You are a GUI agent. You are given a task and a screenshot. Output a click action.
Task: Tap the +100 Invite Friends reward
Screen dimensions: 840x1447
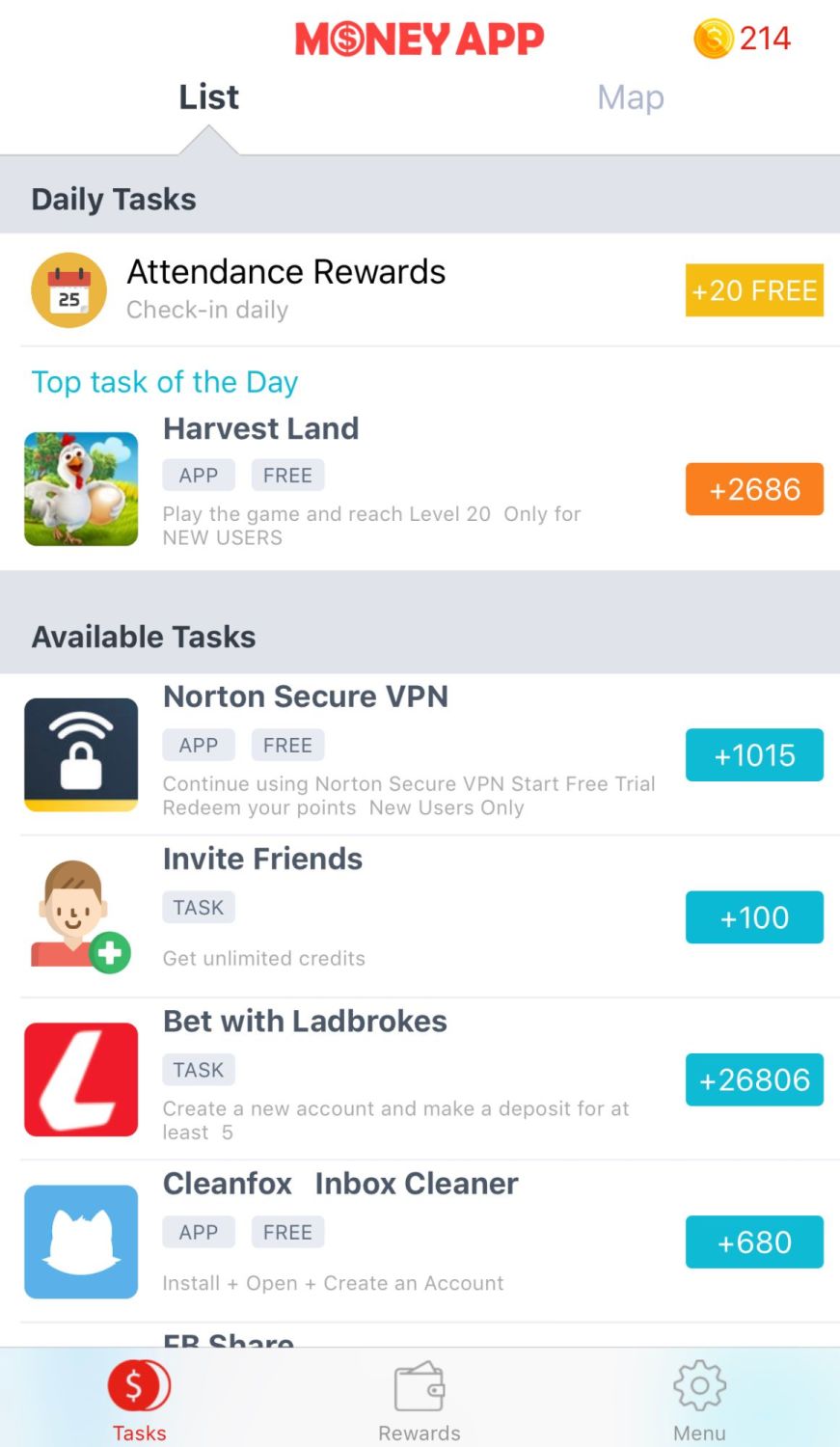click(x=754, y=917)
